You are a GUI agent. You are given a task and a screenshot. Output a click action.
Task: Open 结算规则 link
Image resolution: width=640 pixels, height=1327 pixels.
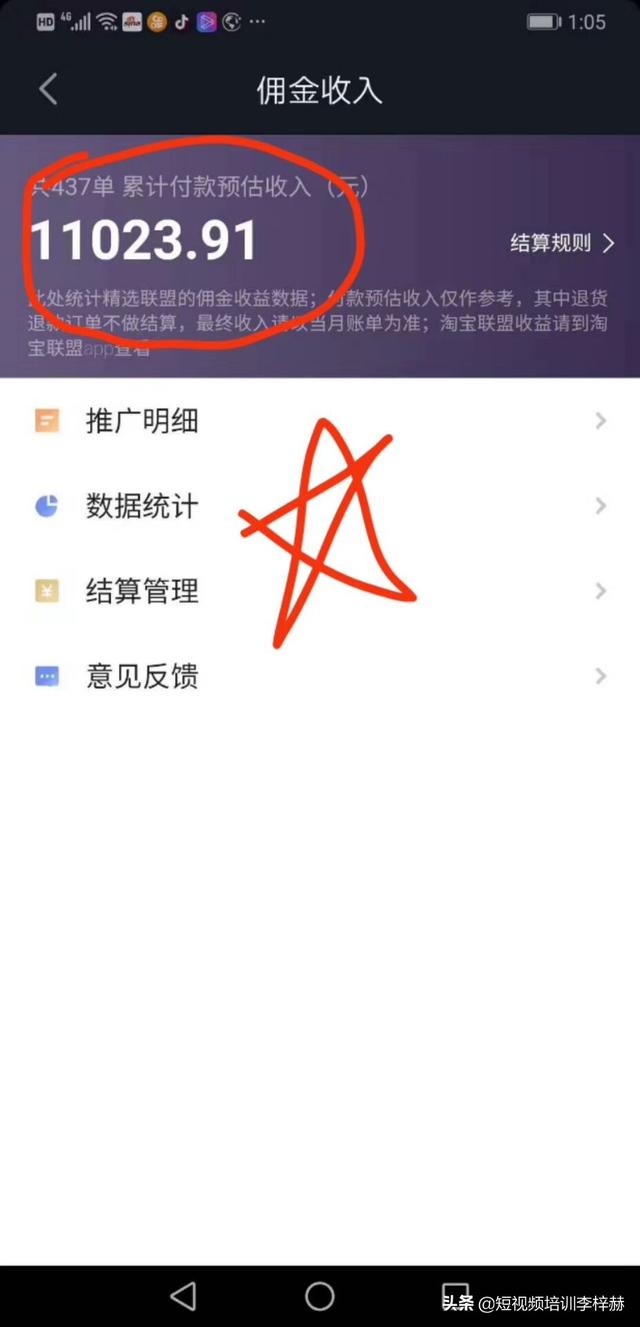561,243
